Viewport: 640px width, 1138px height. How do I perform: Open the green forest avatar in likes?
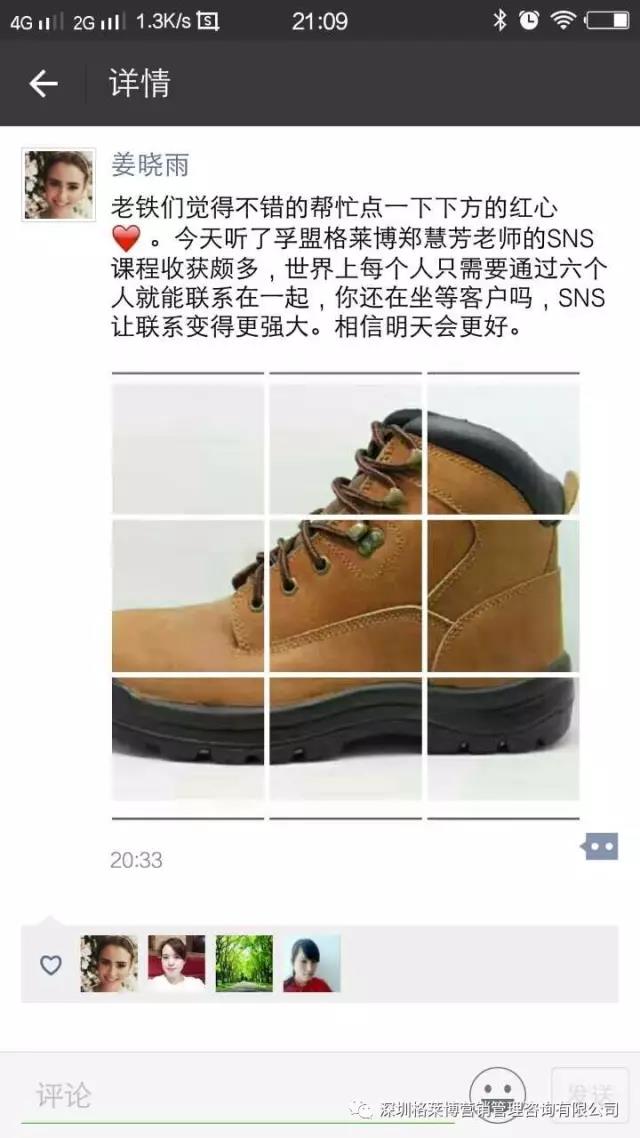click(x=244, y=963)
